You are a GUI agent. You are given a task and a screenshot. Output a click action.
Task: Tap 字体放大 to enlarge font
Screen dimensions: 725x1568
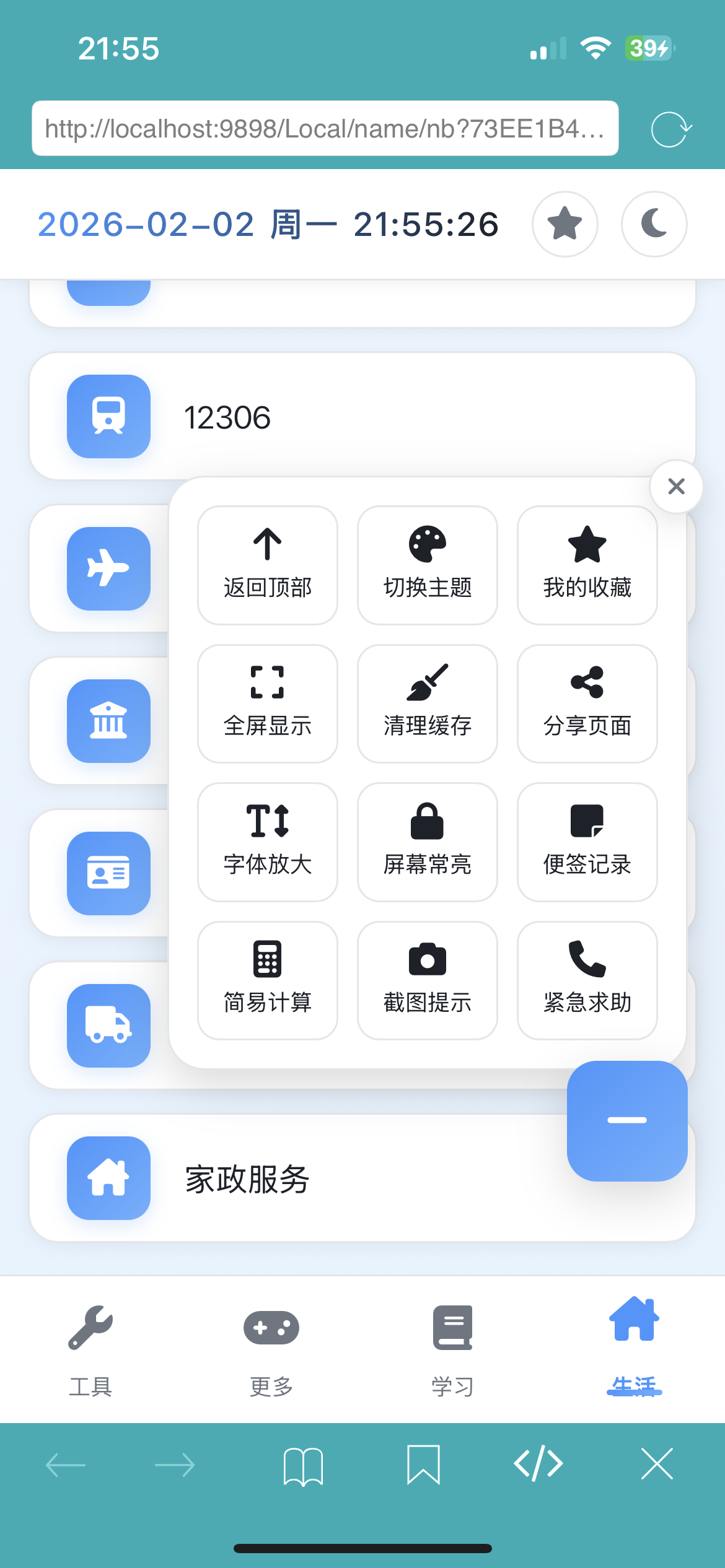click(268, 842)
